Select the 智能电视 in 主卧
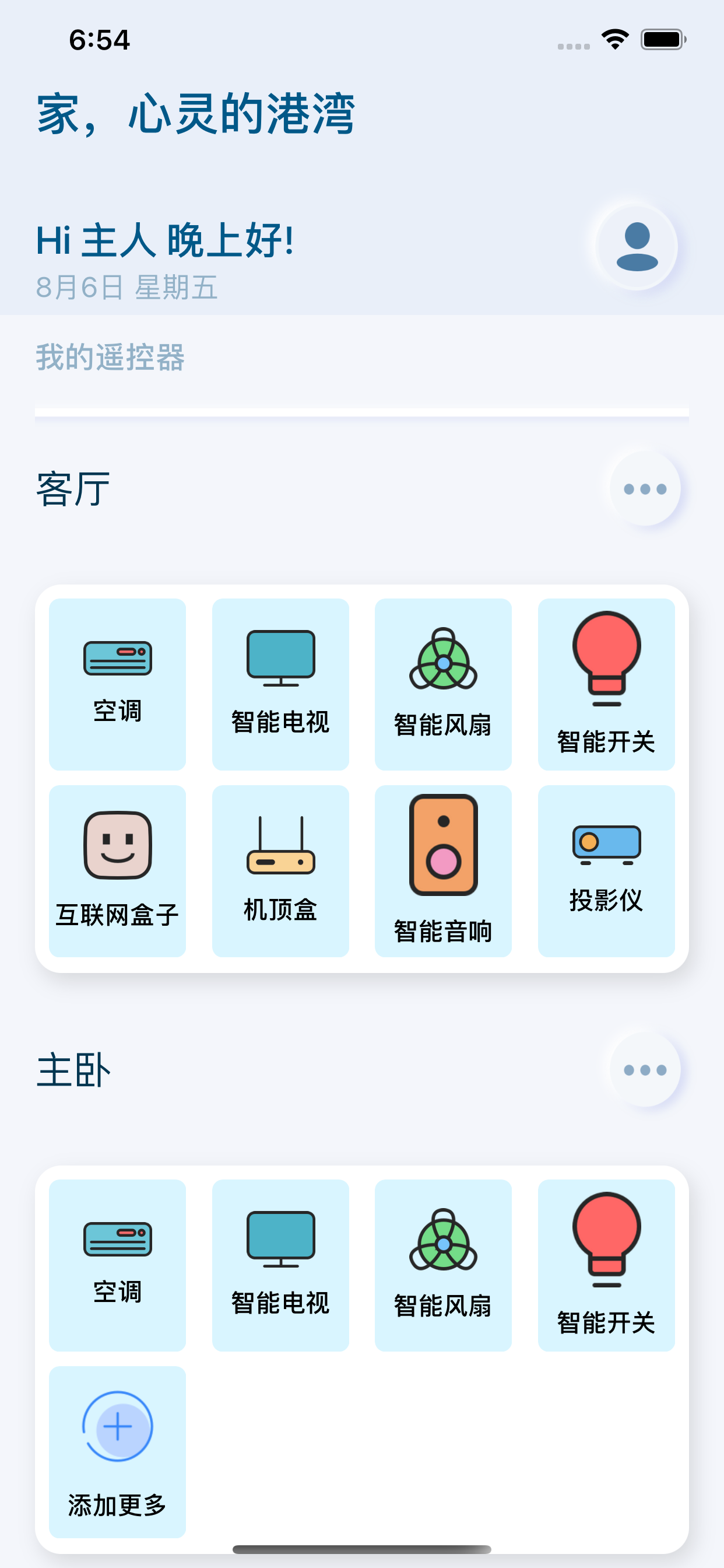This screenshot has height=1568, width=724. (280, 1265)
